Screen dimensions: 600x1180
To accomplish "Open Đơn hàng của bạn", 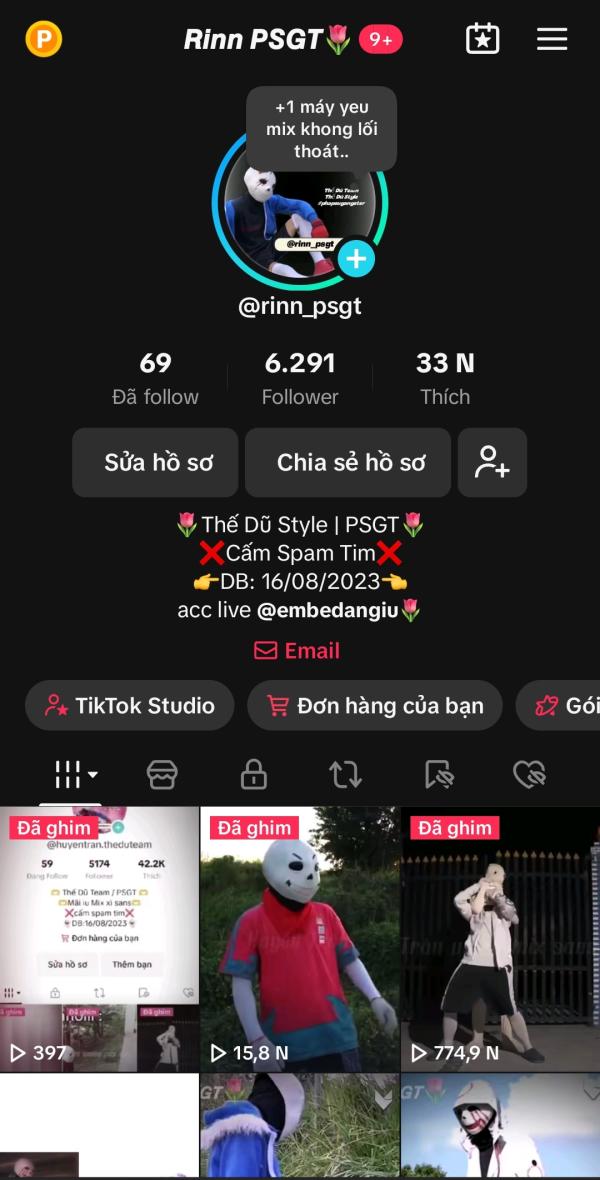I will 375,706.
